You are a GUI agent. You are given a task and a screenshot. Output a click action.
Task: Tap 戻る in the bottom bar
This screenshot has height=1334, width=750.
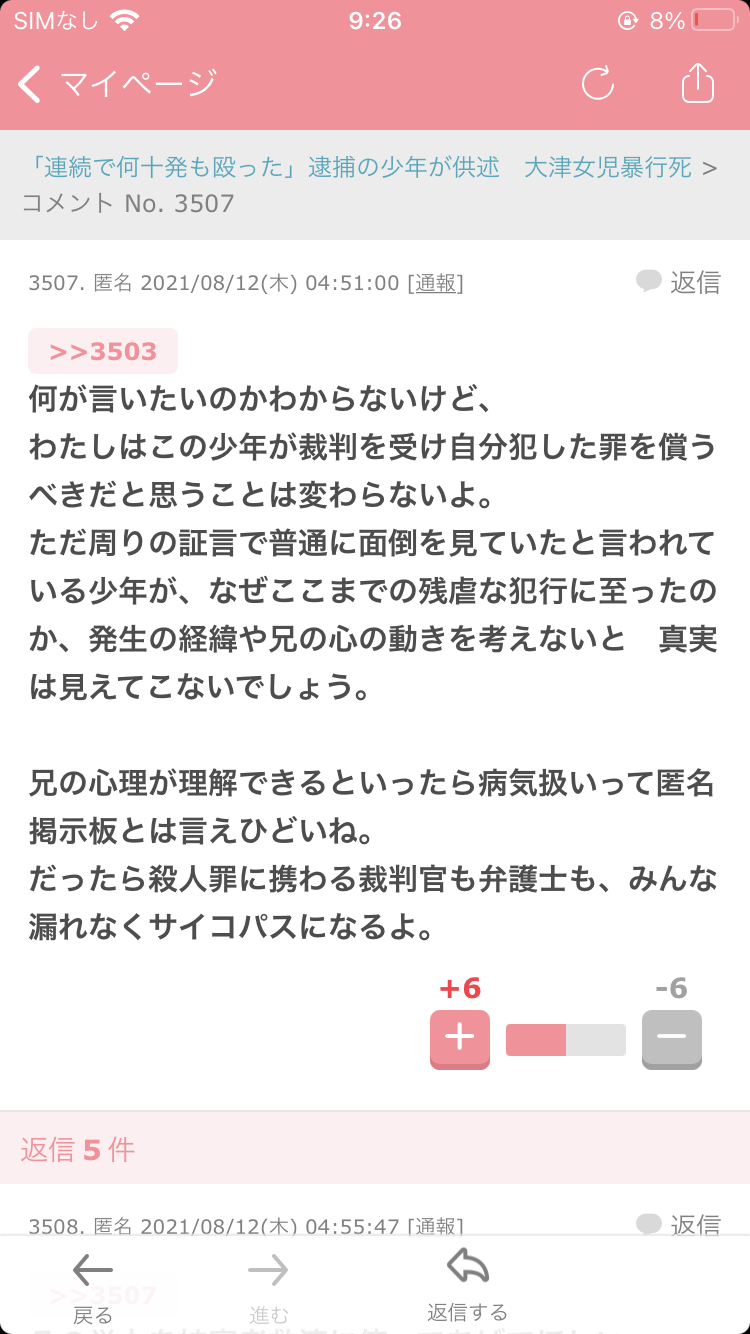pyautogui.click(x=93, y=1288)
